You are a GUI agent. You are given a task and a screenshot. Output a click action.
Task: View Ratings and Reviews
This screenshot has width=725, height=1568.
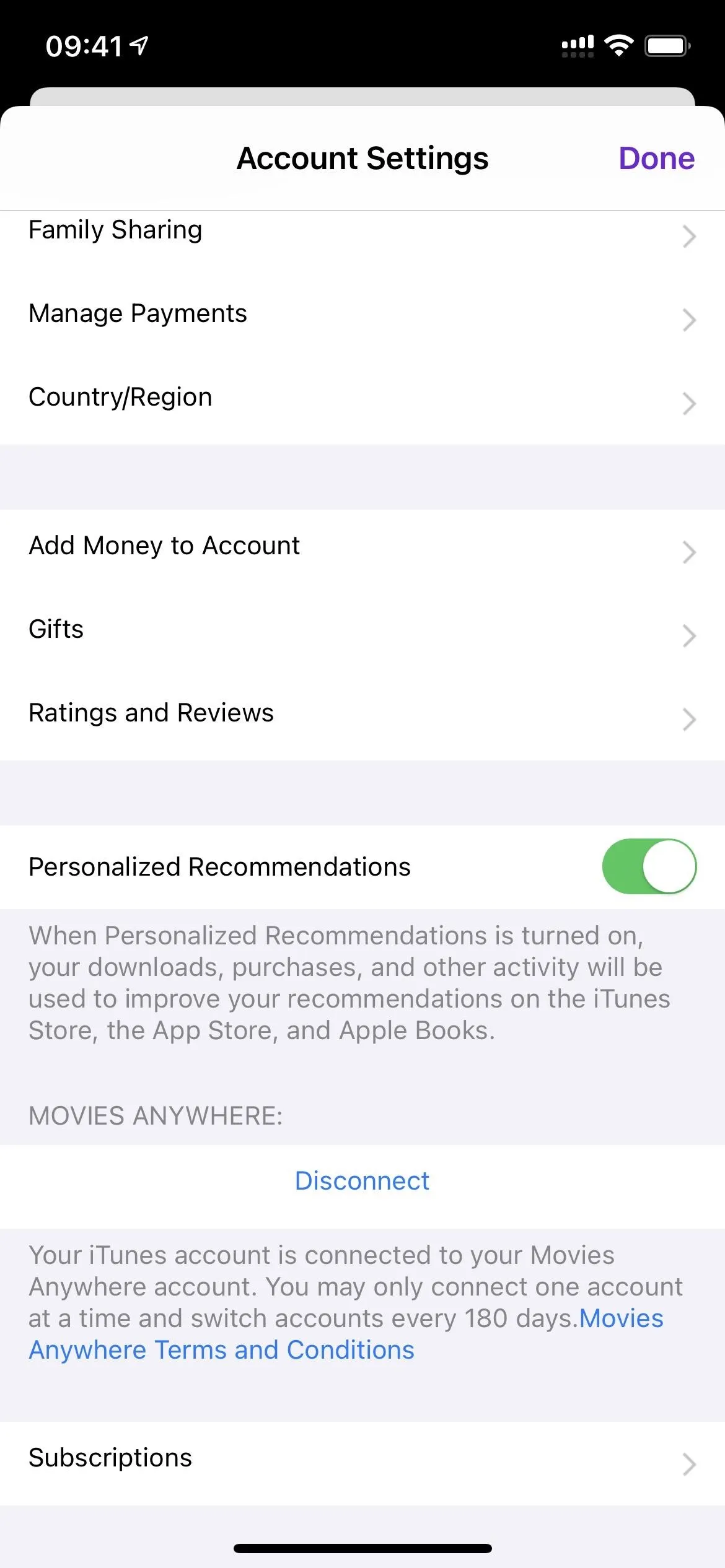pyautogui.click(x=362, y=718)
